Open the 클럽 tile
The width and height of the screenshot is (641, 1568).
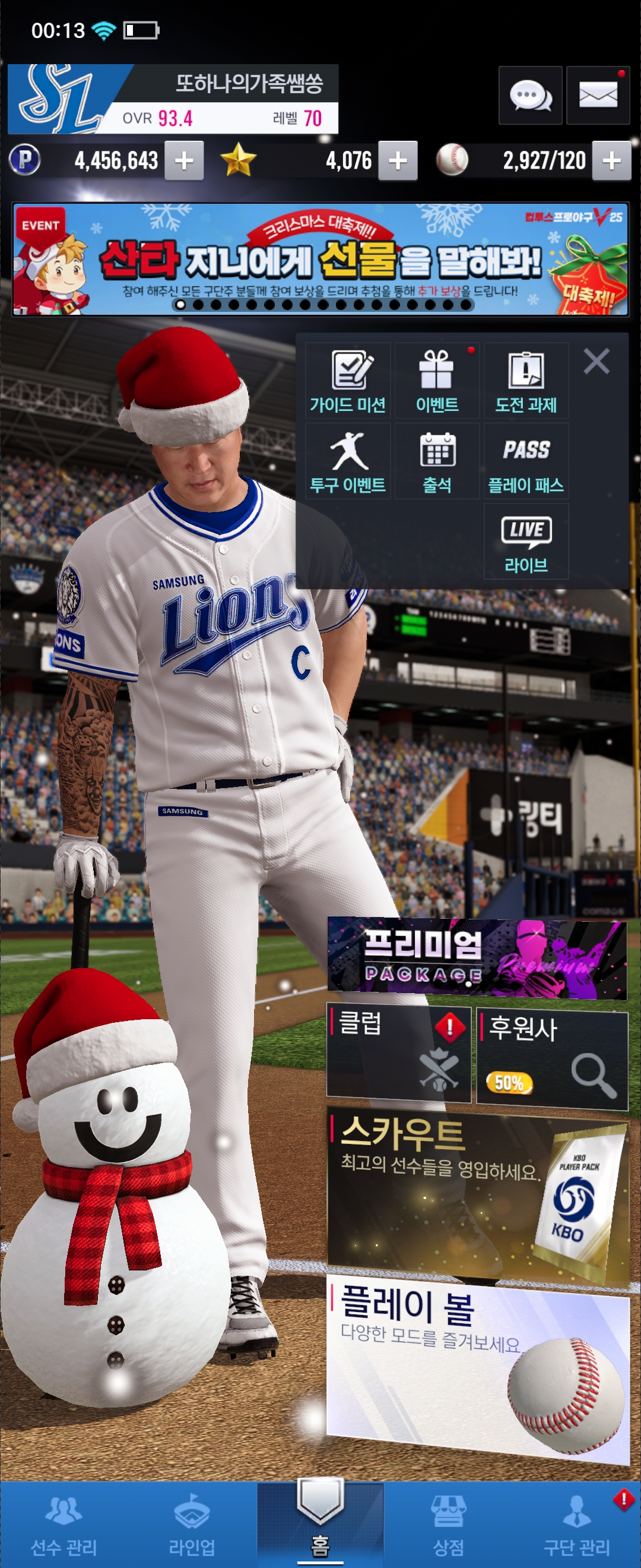pyautogui.click(x=398, y=1054)
